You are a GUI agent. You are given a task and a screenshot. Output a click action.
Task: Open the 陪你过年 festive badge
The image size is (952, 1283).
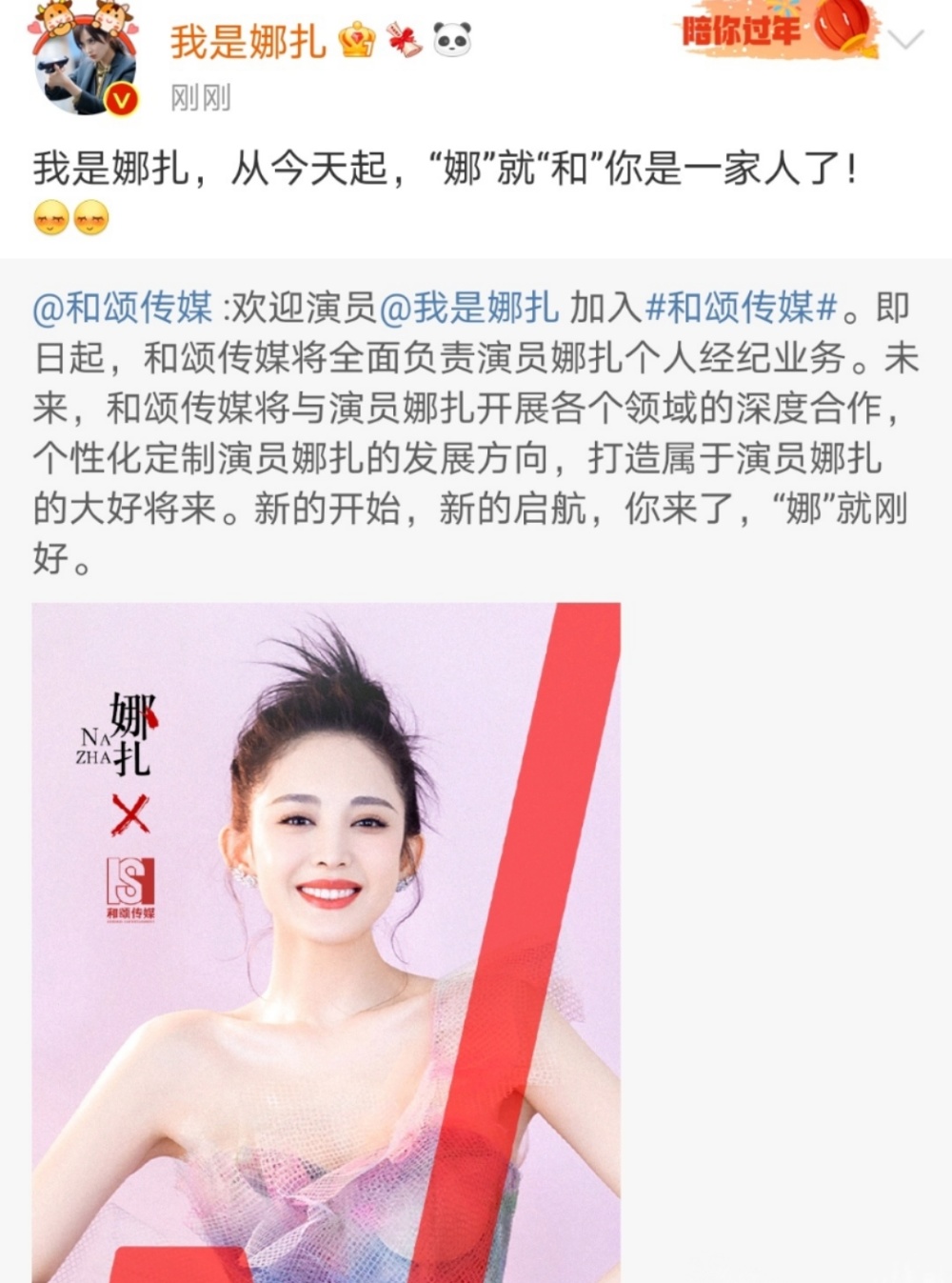pyautogui.click(x=777, y=31)
